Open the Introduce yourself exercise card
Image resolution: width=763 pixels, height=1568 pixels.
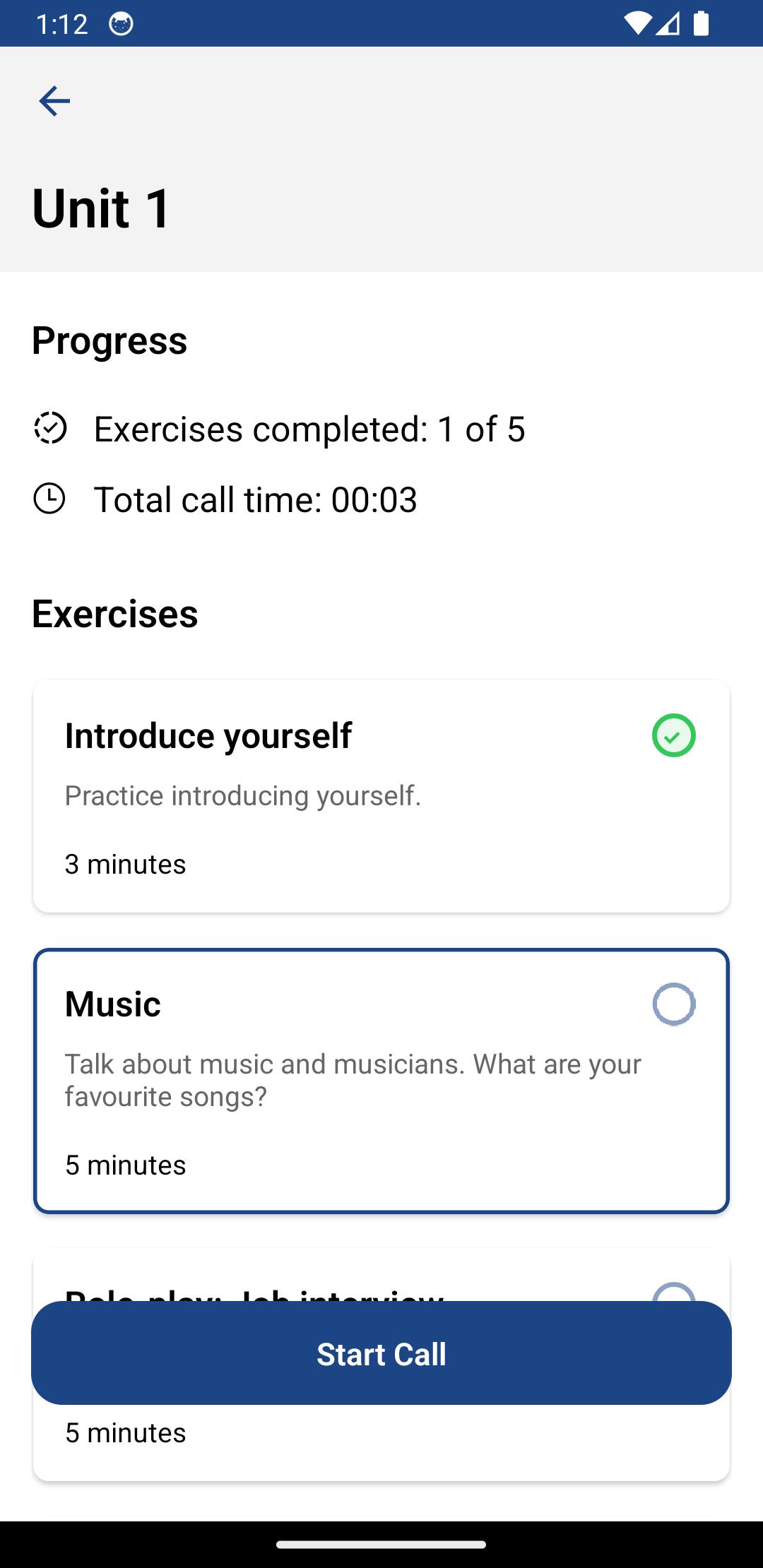381,796
